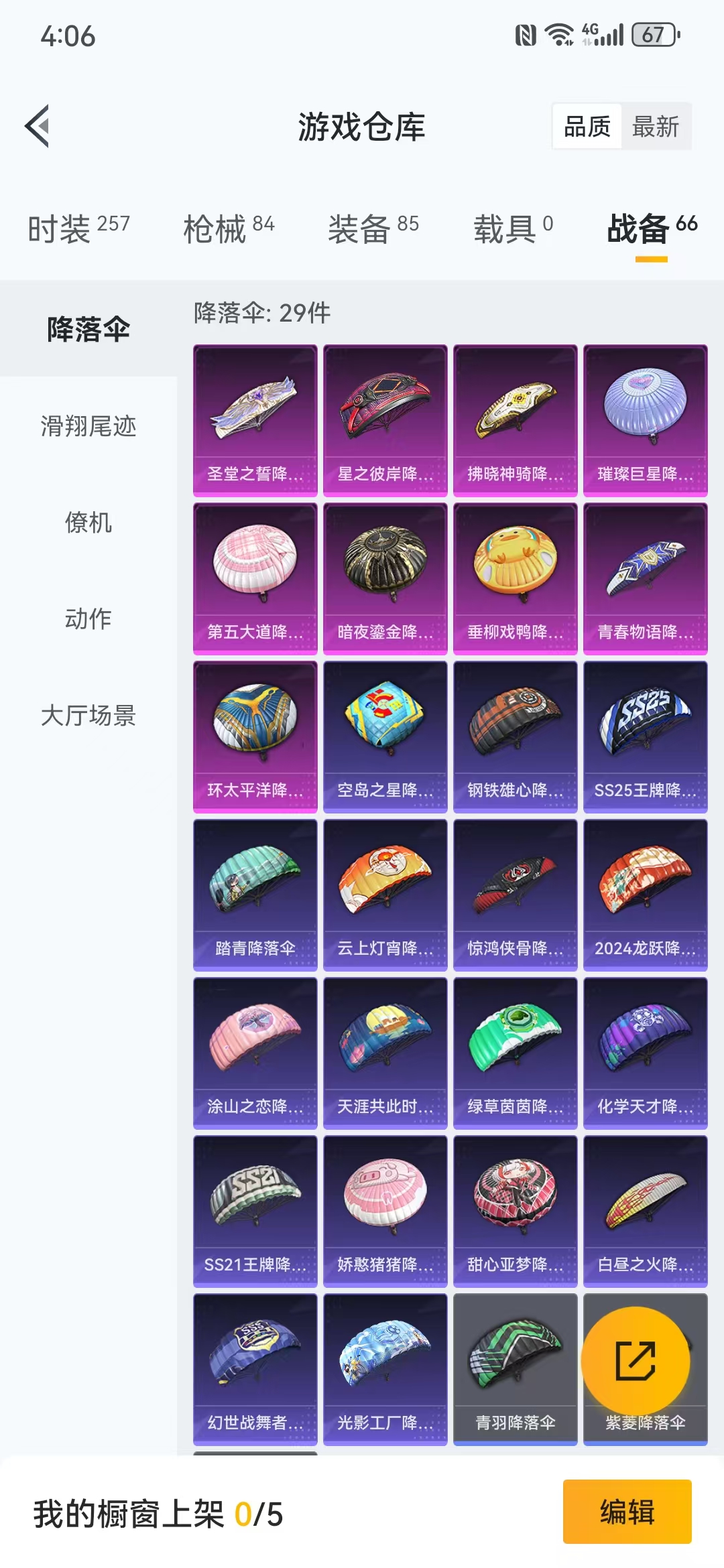Switch to the 载具 tab
724x1568 pixels.
pyautogui.click(x=514, y=228)
